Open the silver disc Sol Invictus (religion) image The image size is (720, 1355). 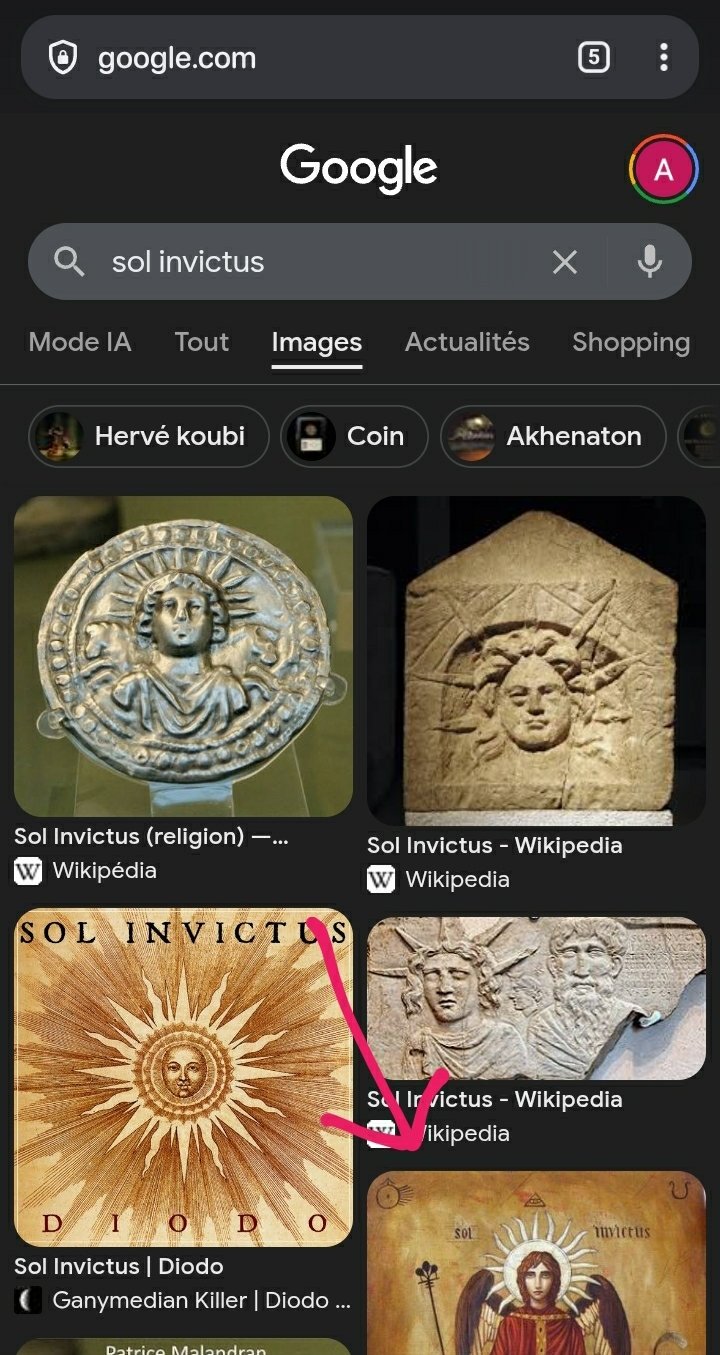pos(183,656)
